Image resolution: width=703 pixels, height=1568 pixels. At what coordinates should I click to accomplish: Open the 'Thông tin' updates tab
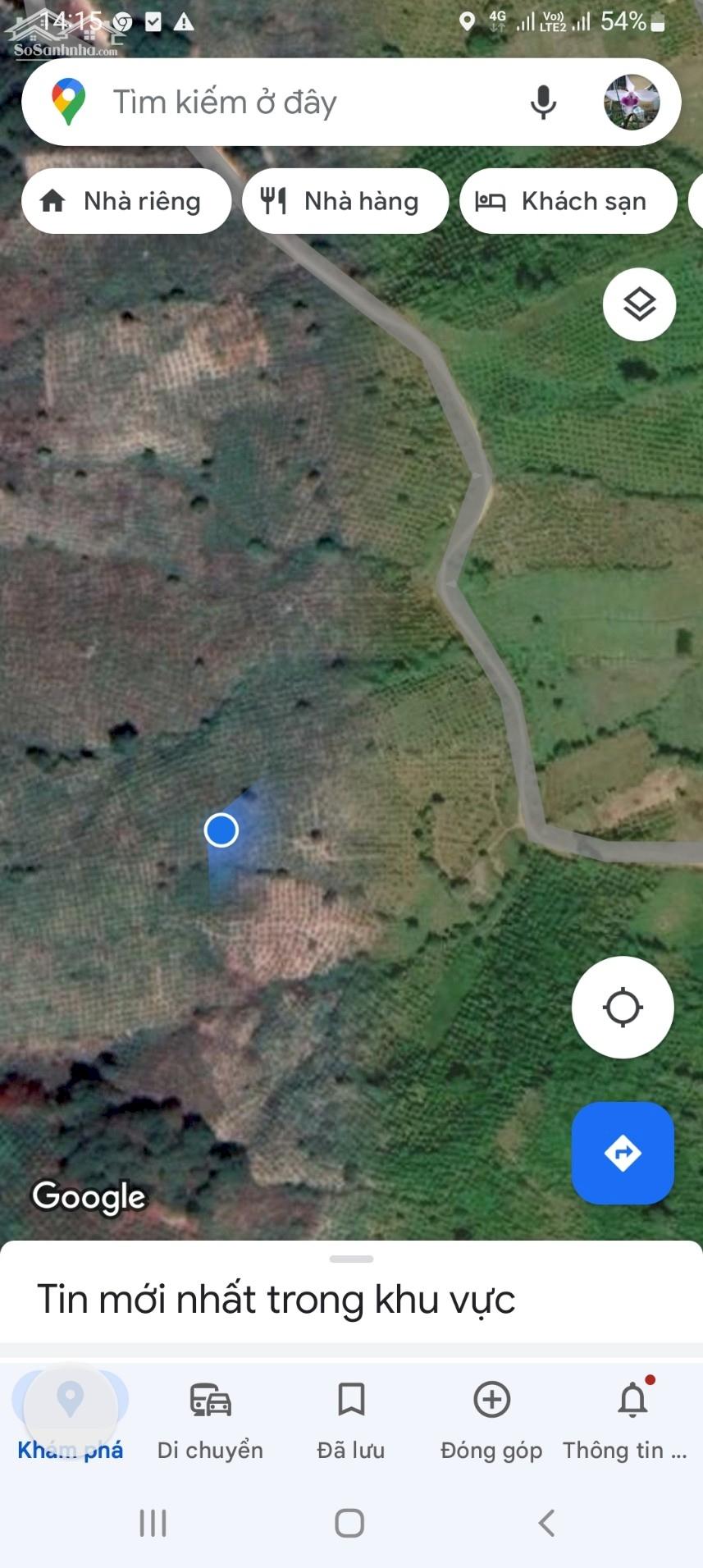click(632, 1418)
